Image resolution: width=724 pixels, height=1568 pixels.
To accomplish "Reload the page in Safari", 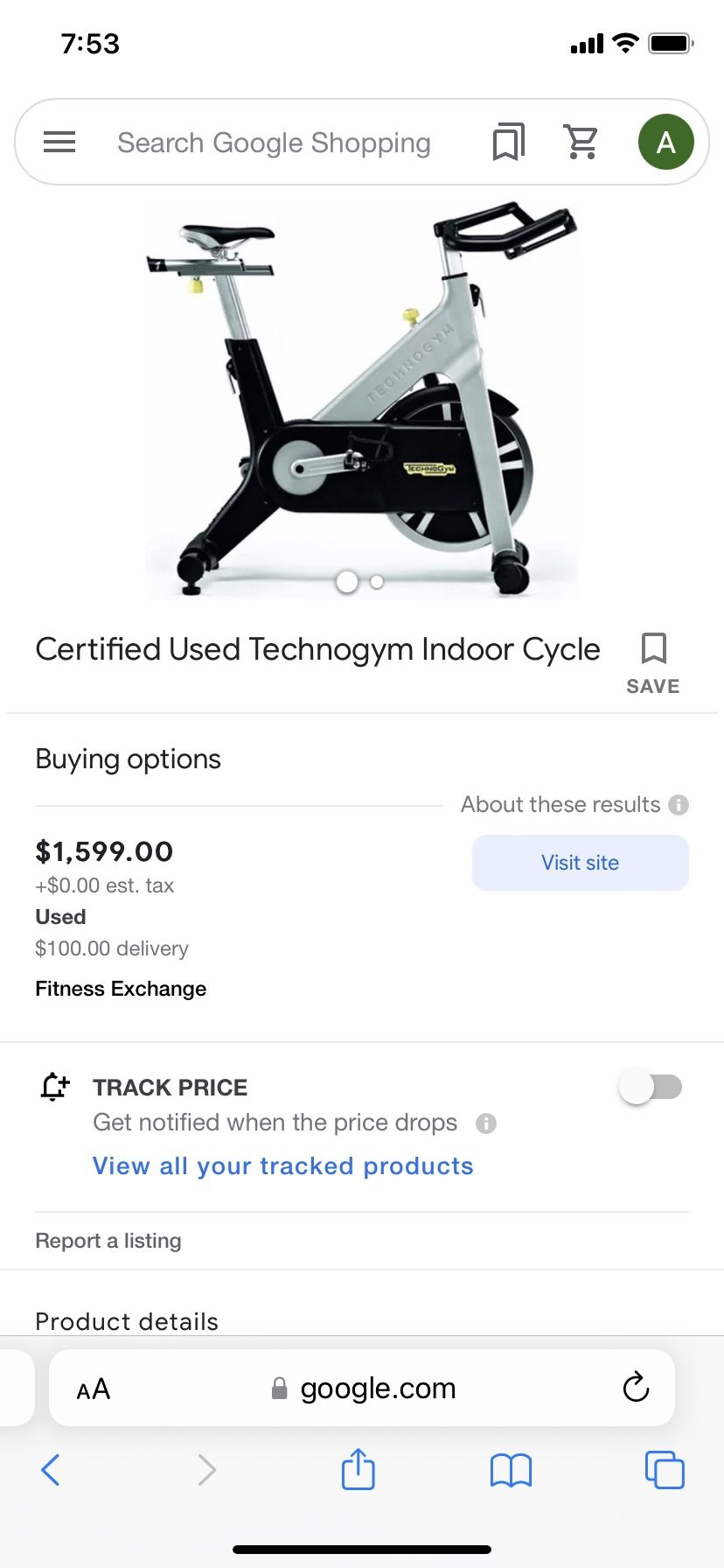I will (636, 1387).
